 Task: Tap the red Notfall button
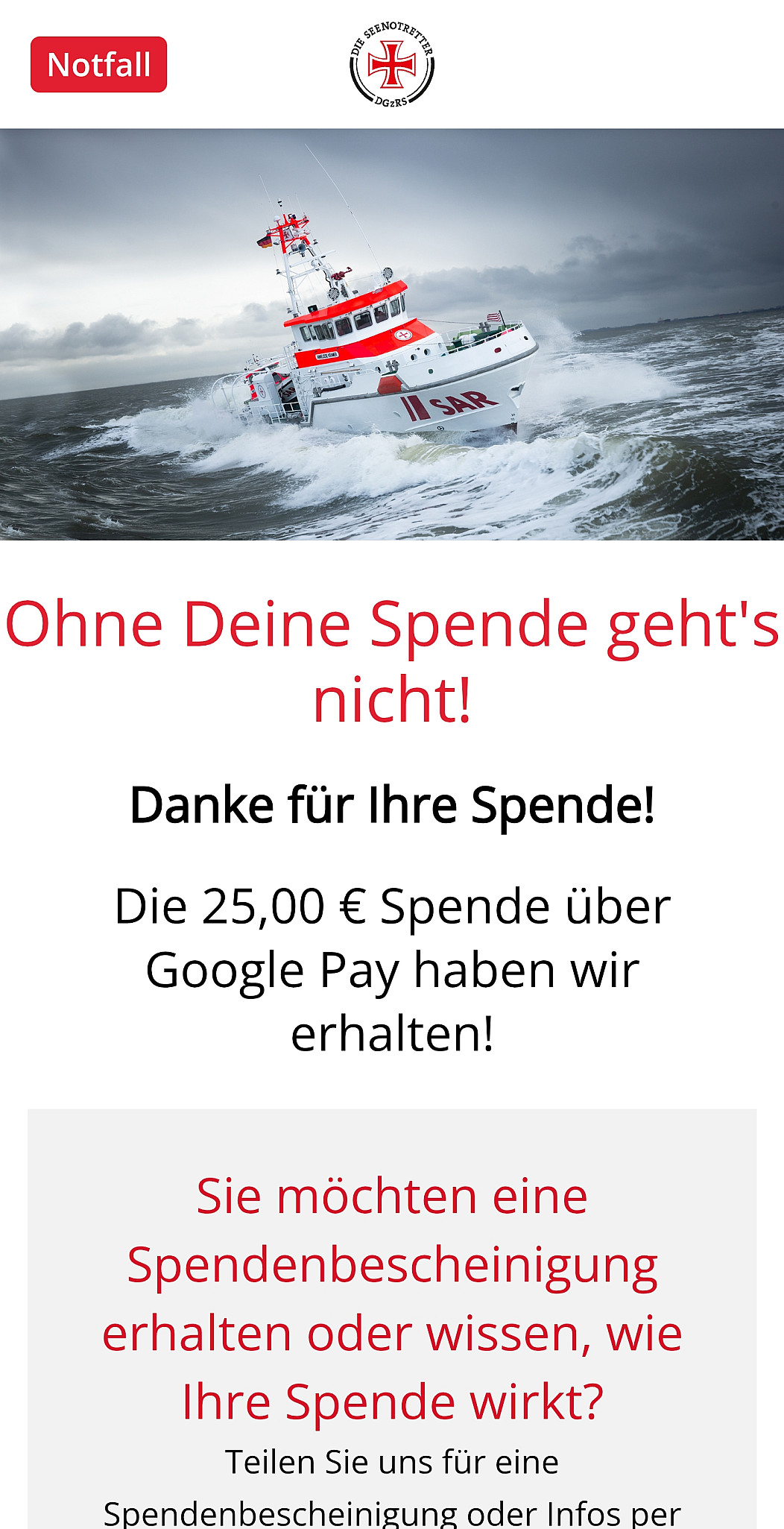(x=98, y=65)
